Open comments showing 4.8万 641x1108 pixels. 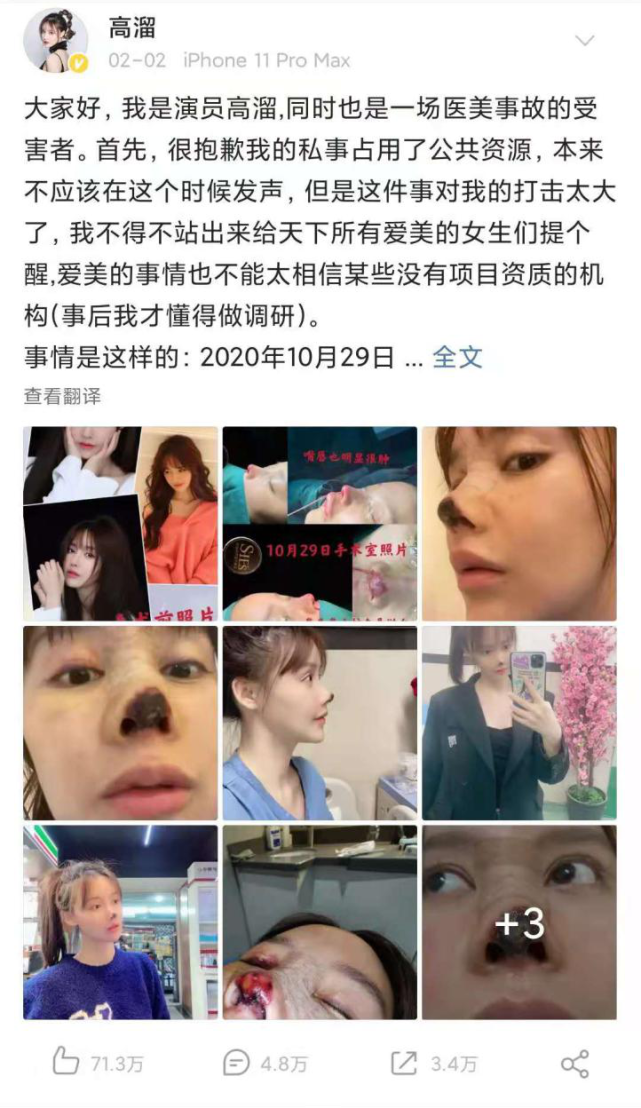[x=264, y=1063]
